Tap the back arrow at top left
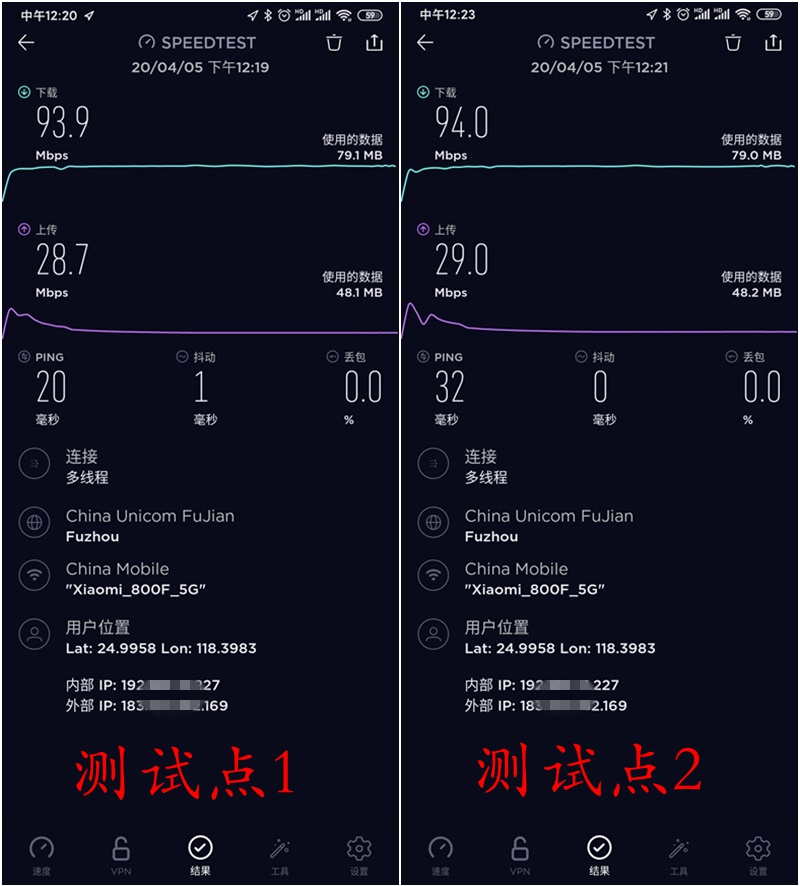This screenshot has height=886, width=800. 25,43
